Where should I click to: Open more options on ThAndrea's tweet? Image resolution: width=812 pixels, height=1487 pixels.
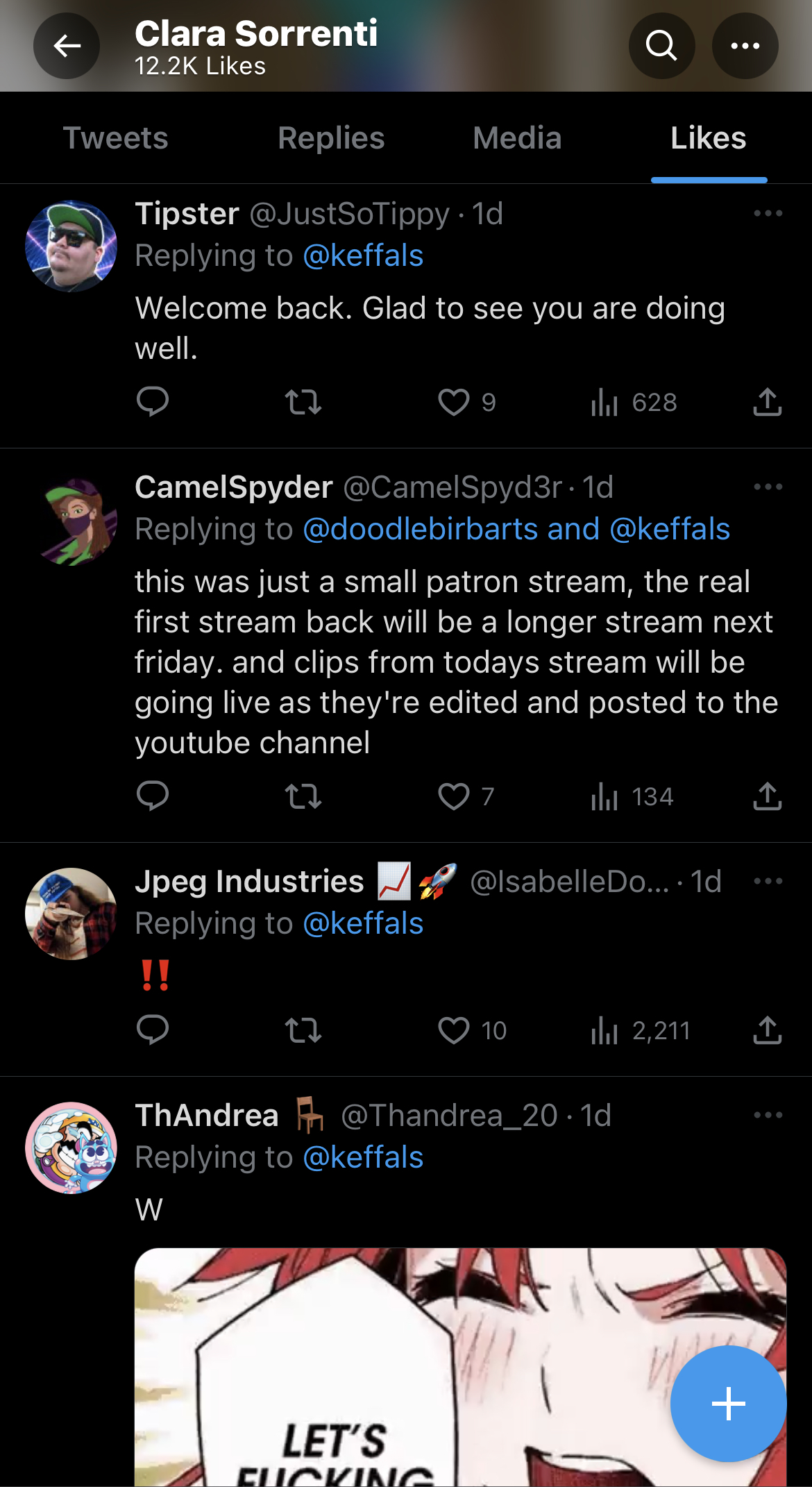pyautogui.click(x=768, y=1115)
